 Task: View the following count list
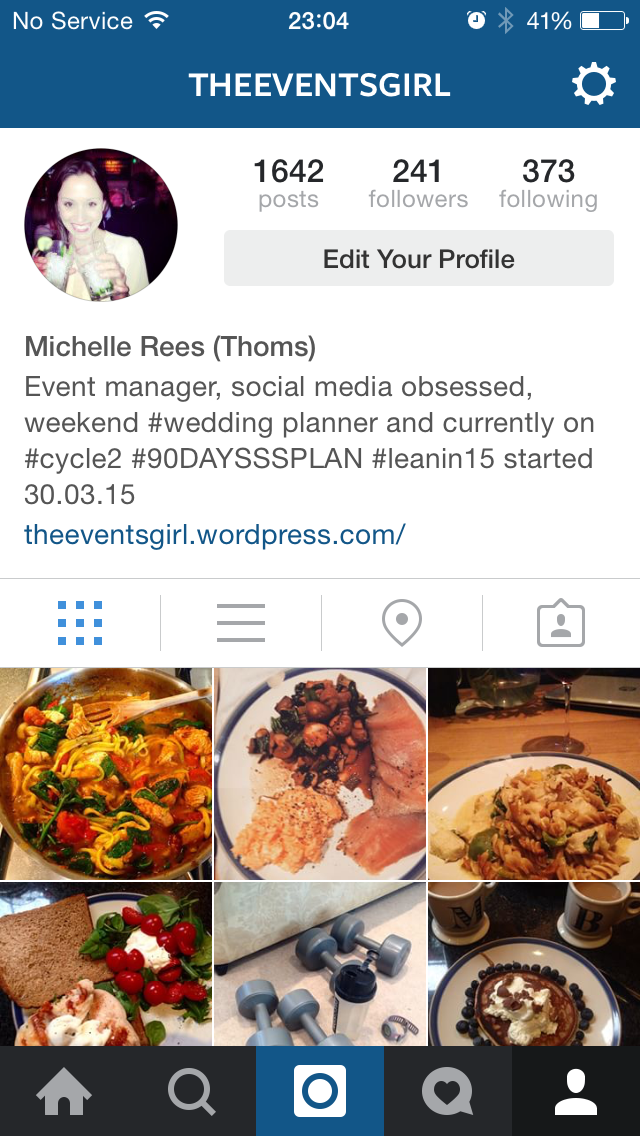point(548,183)
